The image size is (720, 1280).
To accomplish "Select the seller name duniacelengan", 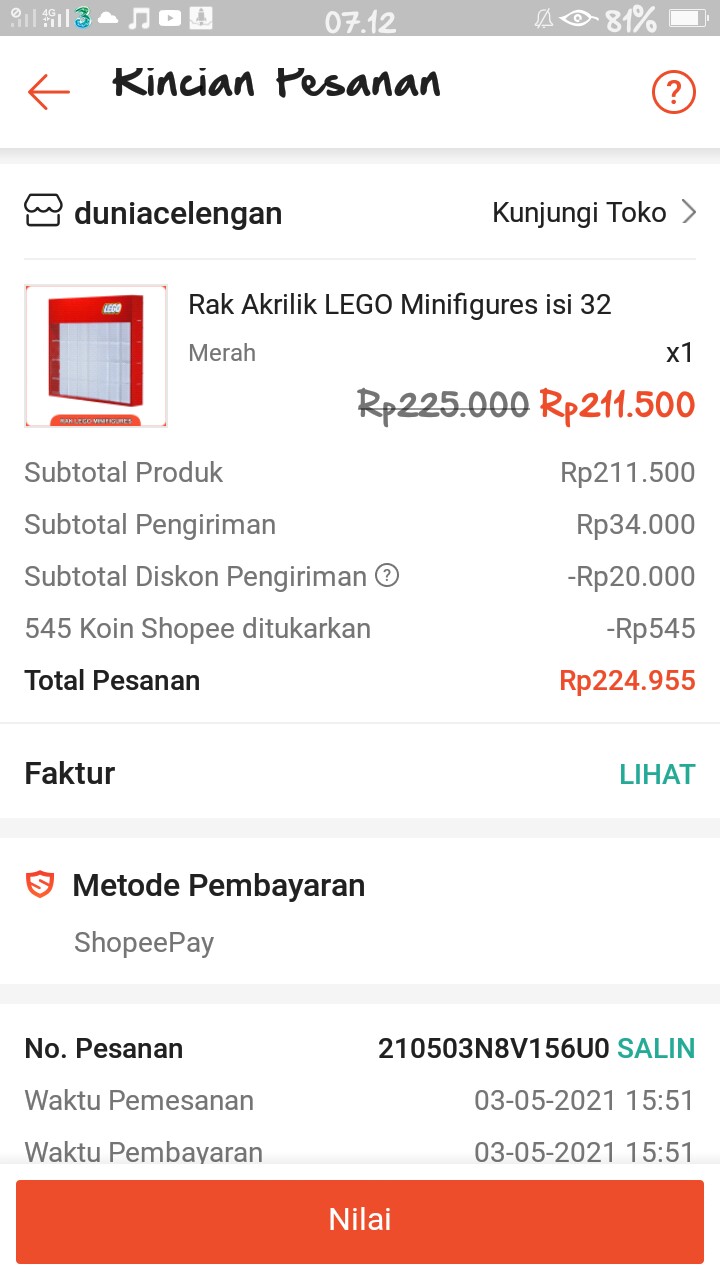I will pos(178,211).
